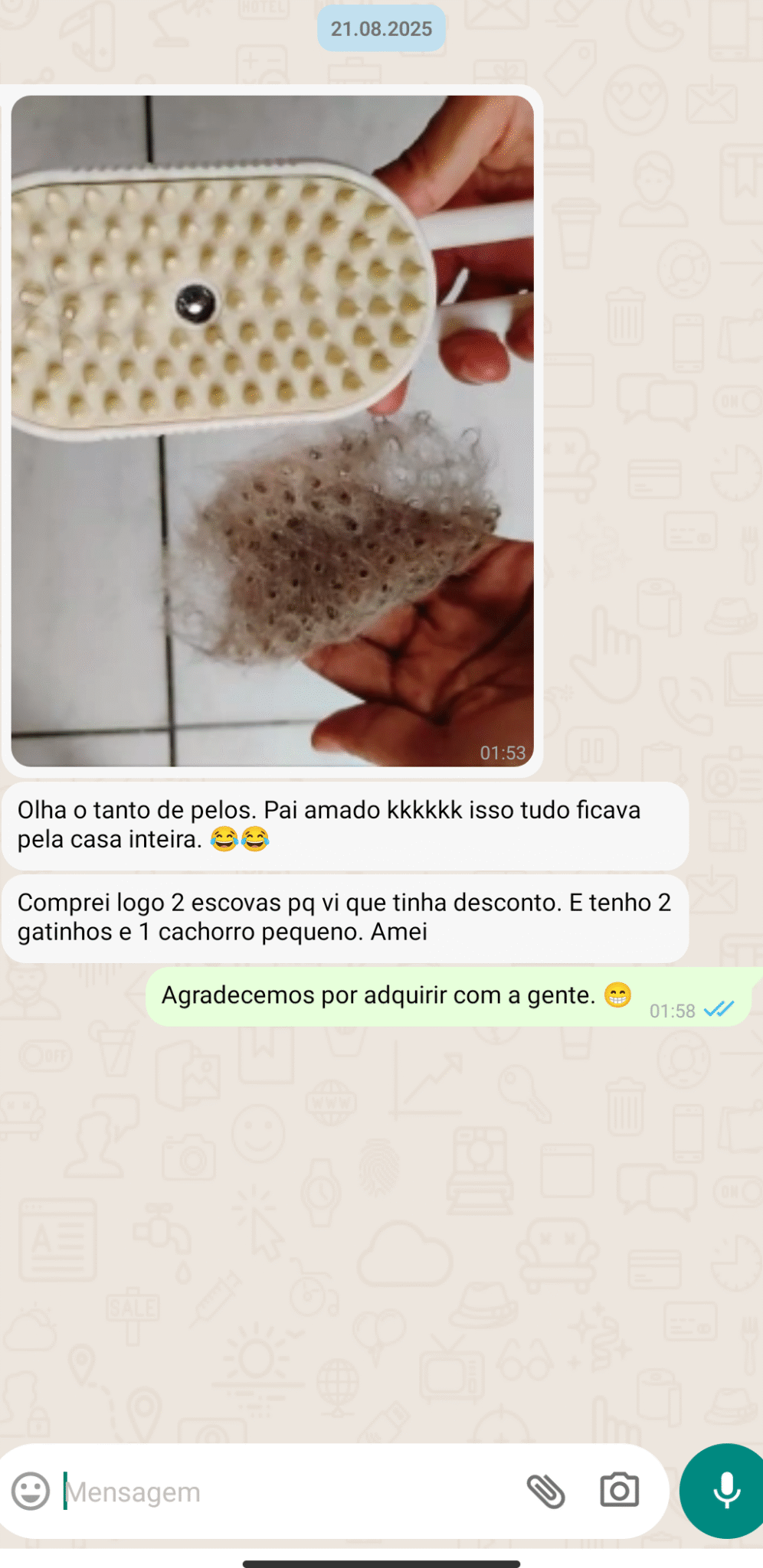The image size is (763, 1568).
Task: Focus the Mensagem text field
Action: (283, 1491)
